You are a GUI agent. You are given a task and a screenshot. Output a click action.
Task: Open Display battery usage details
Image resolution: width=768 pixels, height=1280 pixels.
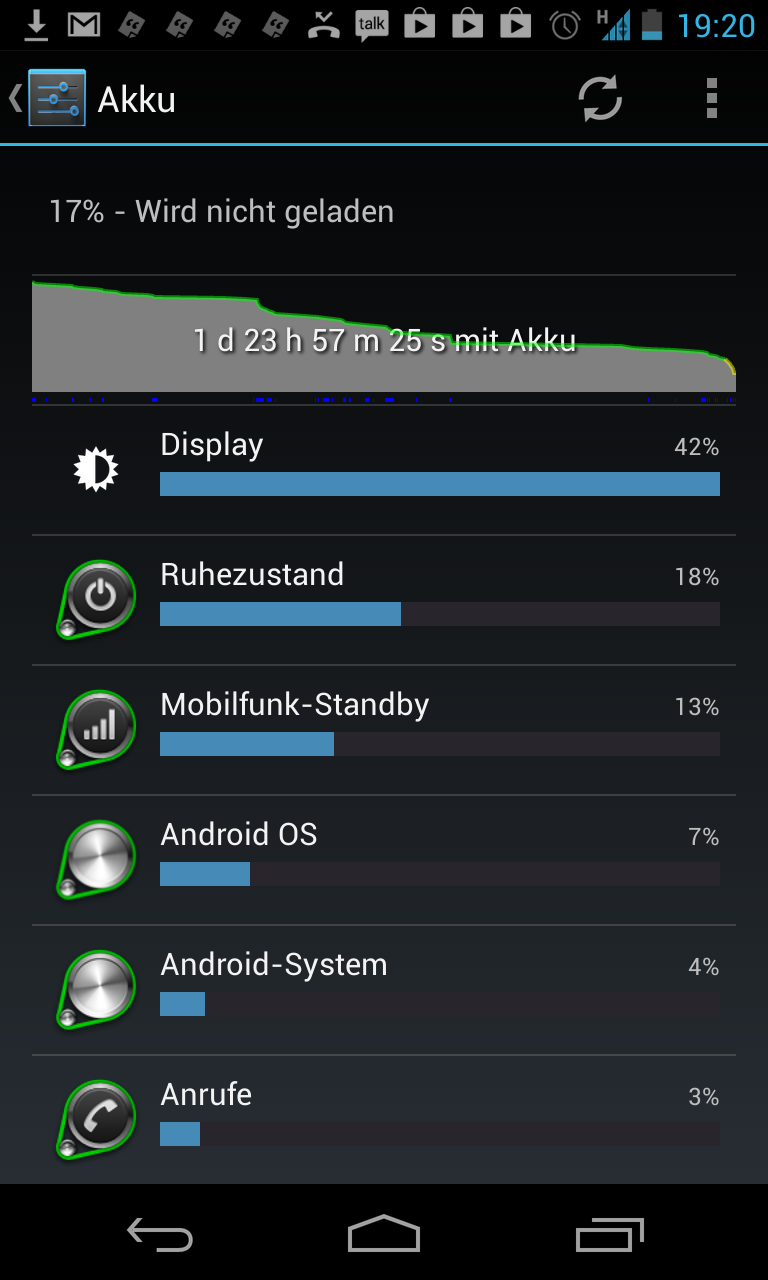(x=384, y=470)
